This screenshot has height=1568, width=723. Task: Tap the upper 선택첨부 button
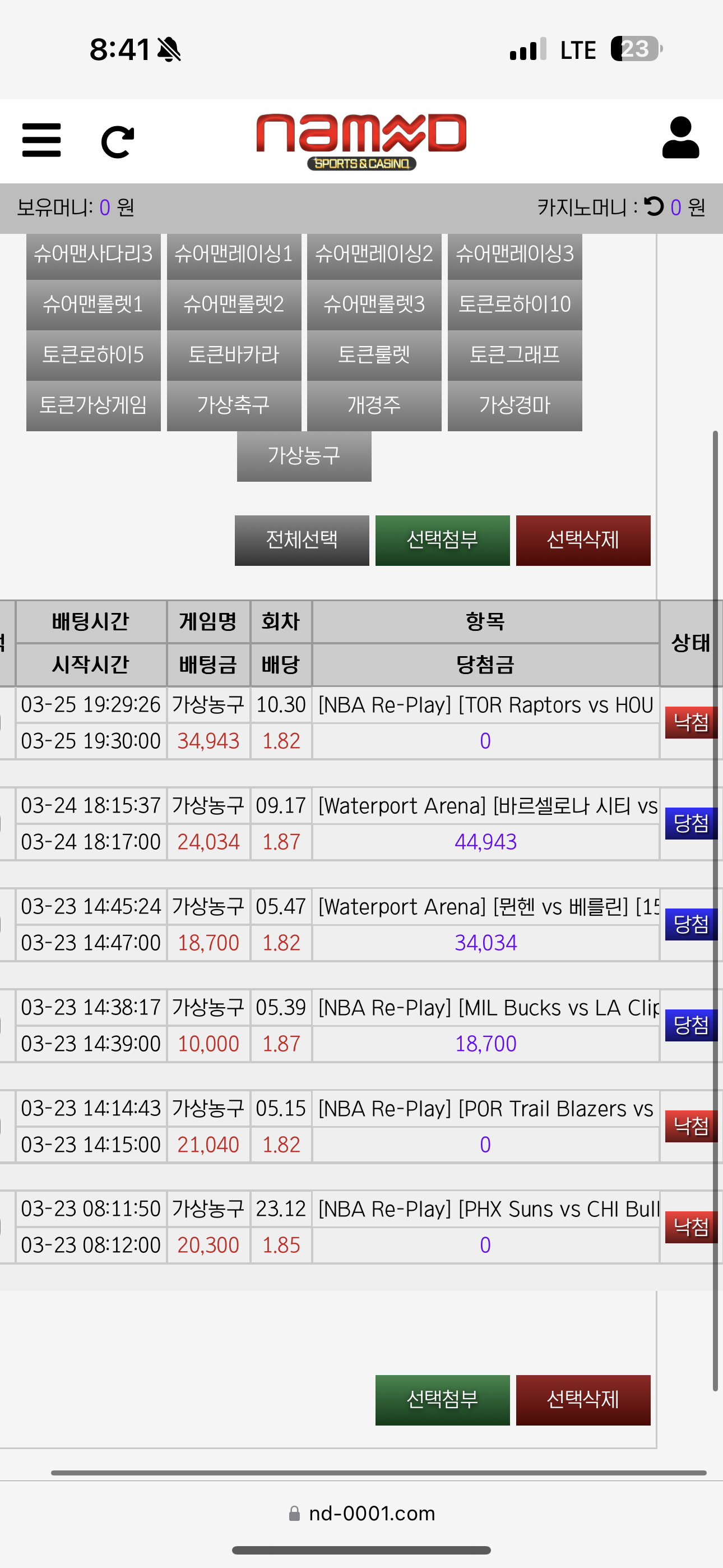442,540
